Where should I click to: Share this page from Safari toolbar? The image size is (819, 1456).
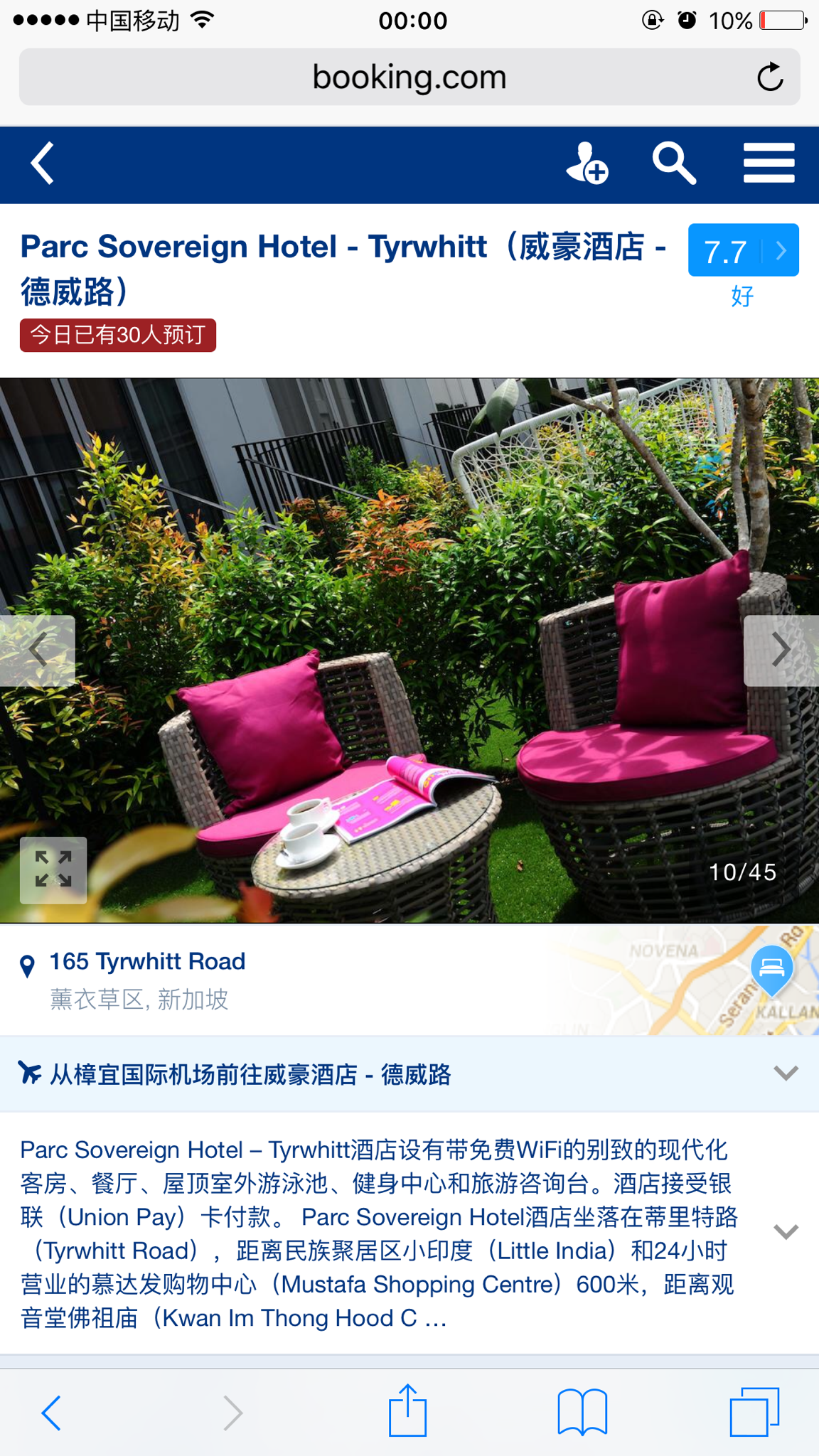pos(407,1410)
